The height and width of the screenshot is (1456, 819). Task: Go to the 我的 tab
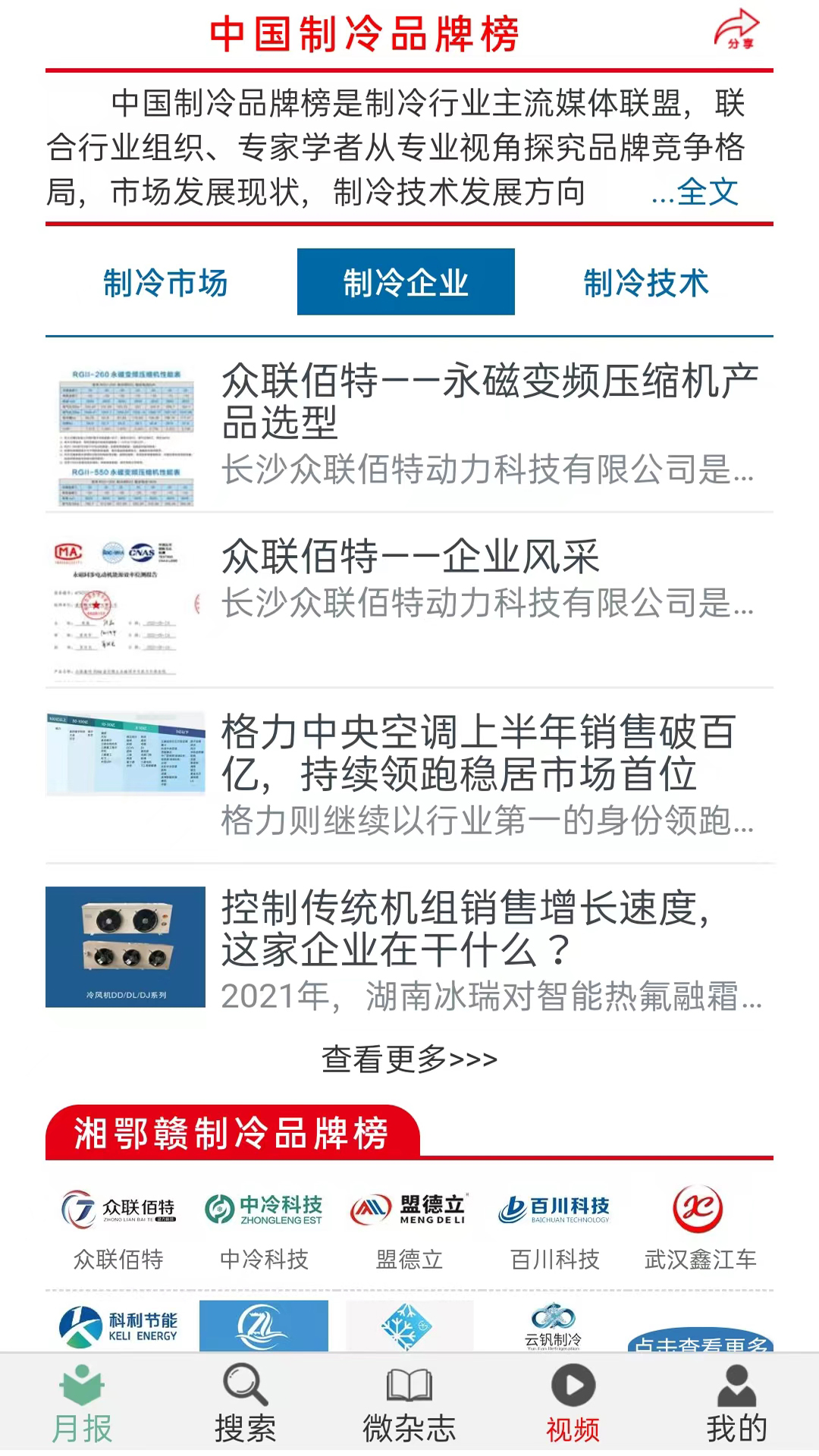tap(736, 1404)
